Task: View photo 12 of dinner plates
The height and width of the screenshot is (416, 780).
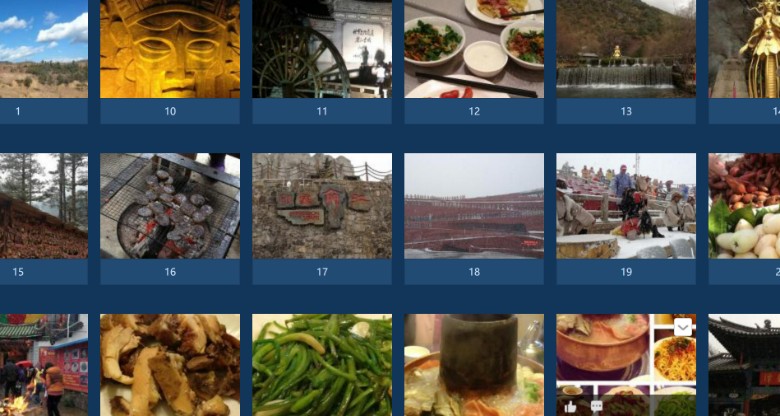Action: click(x=474, y=48)
